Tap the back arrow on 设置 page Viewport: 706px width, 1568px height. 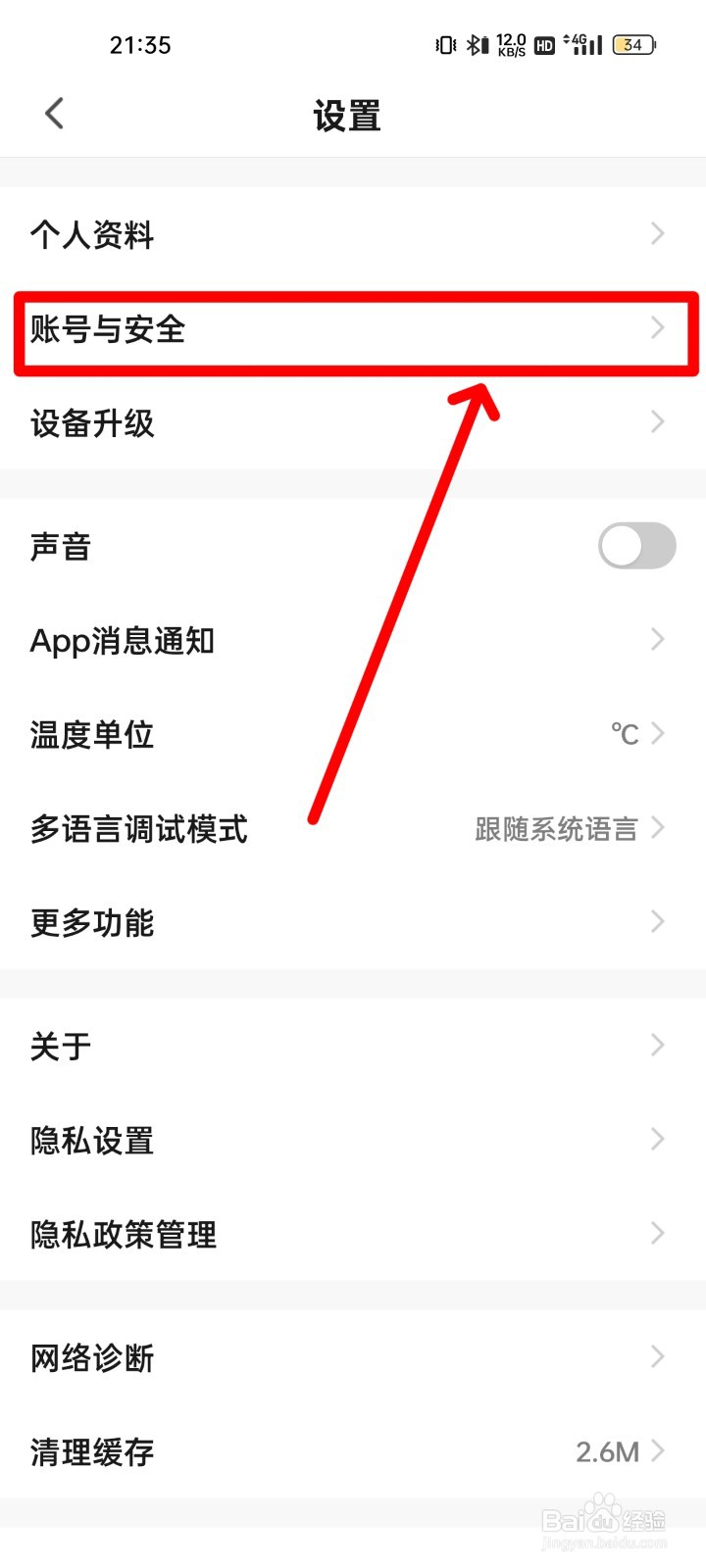click(x=54, y=113)
